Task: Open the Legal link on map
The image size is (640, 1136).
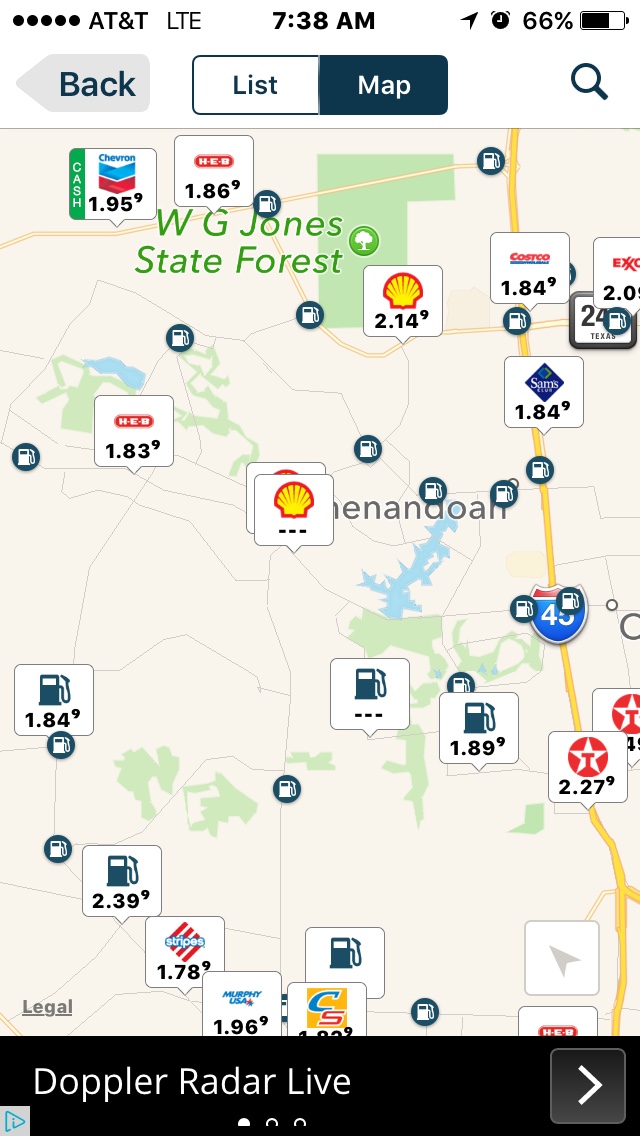Action: point(47,1006)
